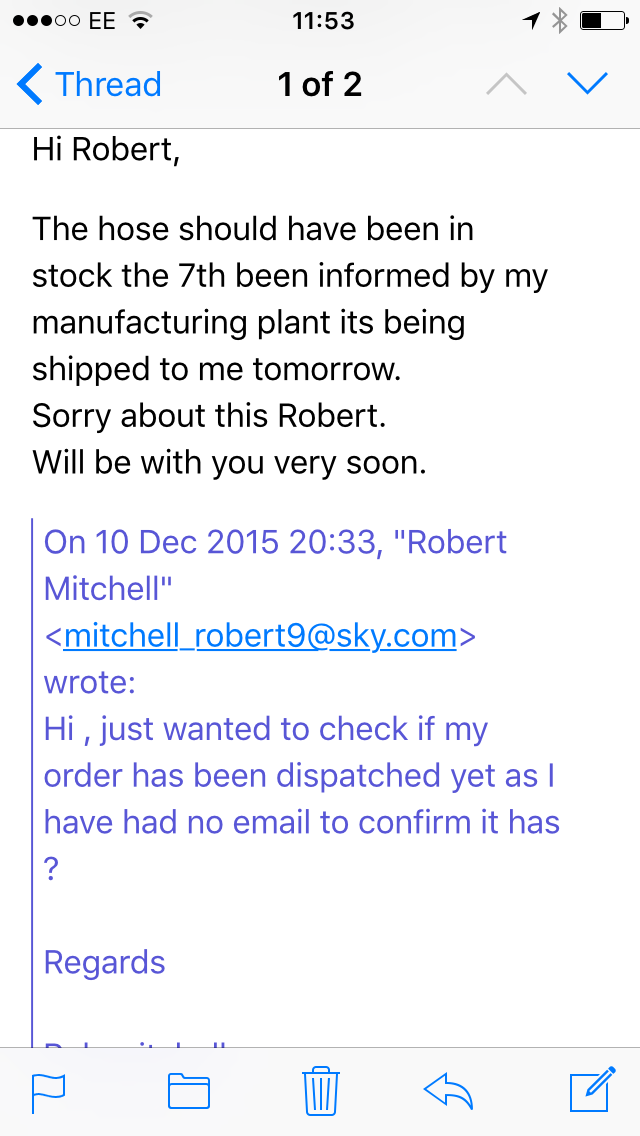The image size is (640, 1136).
Task: Go back to the Thread list
Action: coord(89,85)
